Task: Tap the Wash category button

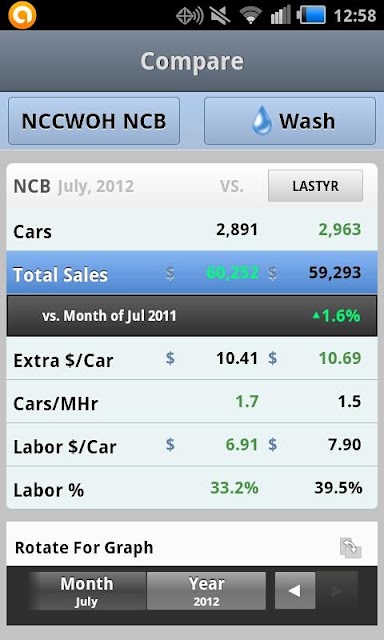Action: (290, 121)
